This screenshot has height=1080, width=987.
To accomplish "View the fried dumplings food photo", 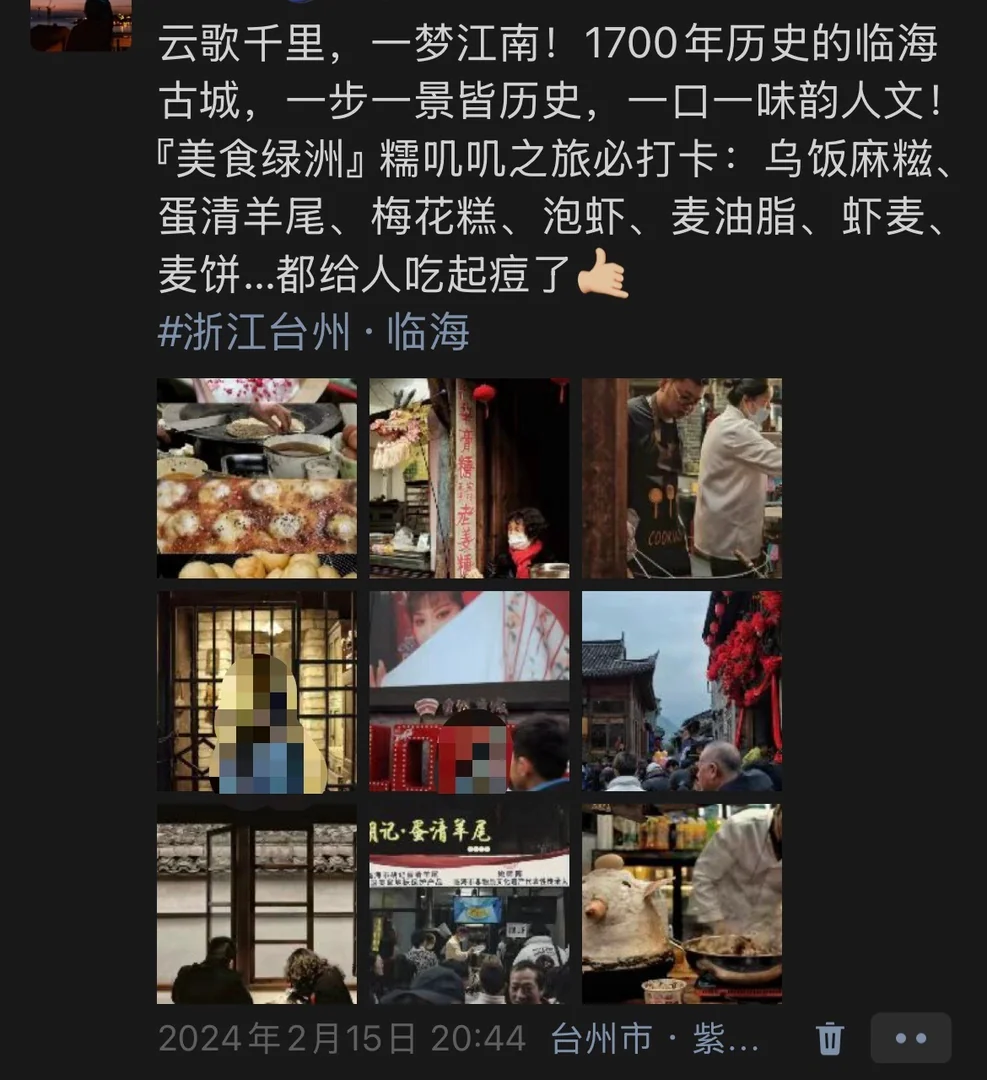I will (x=256, y=478).
